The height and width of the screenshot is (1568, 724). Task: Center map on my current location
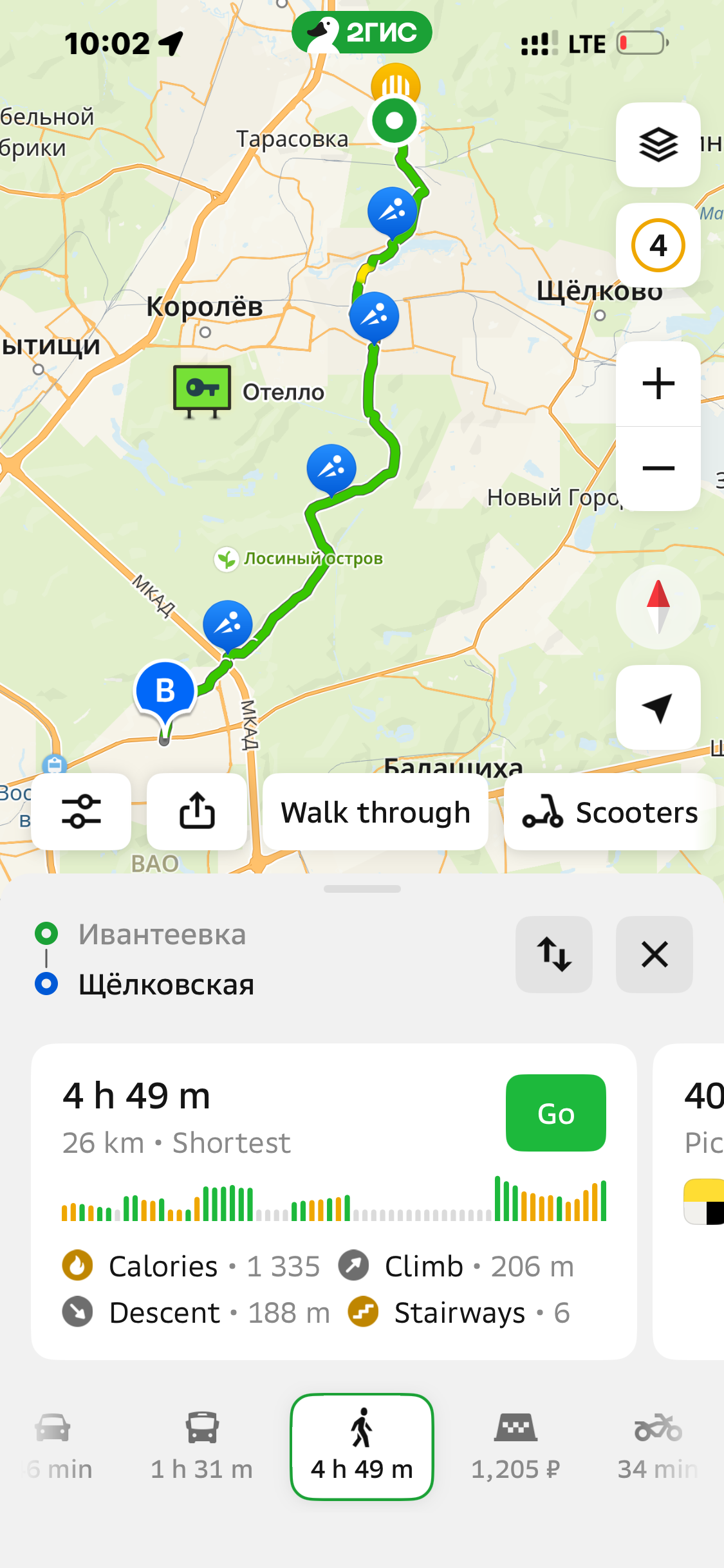(x=658, y=707)
